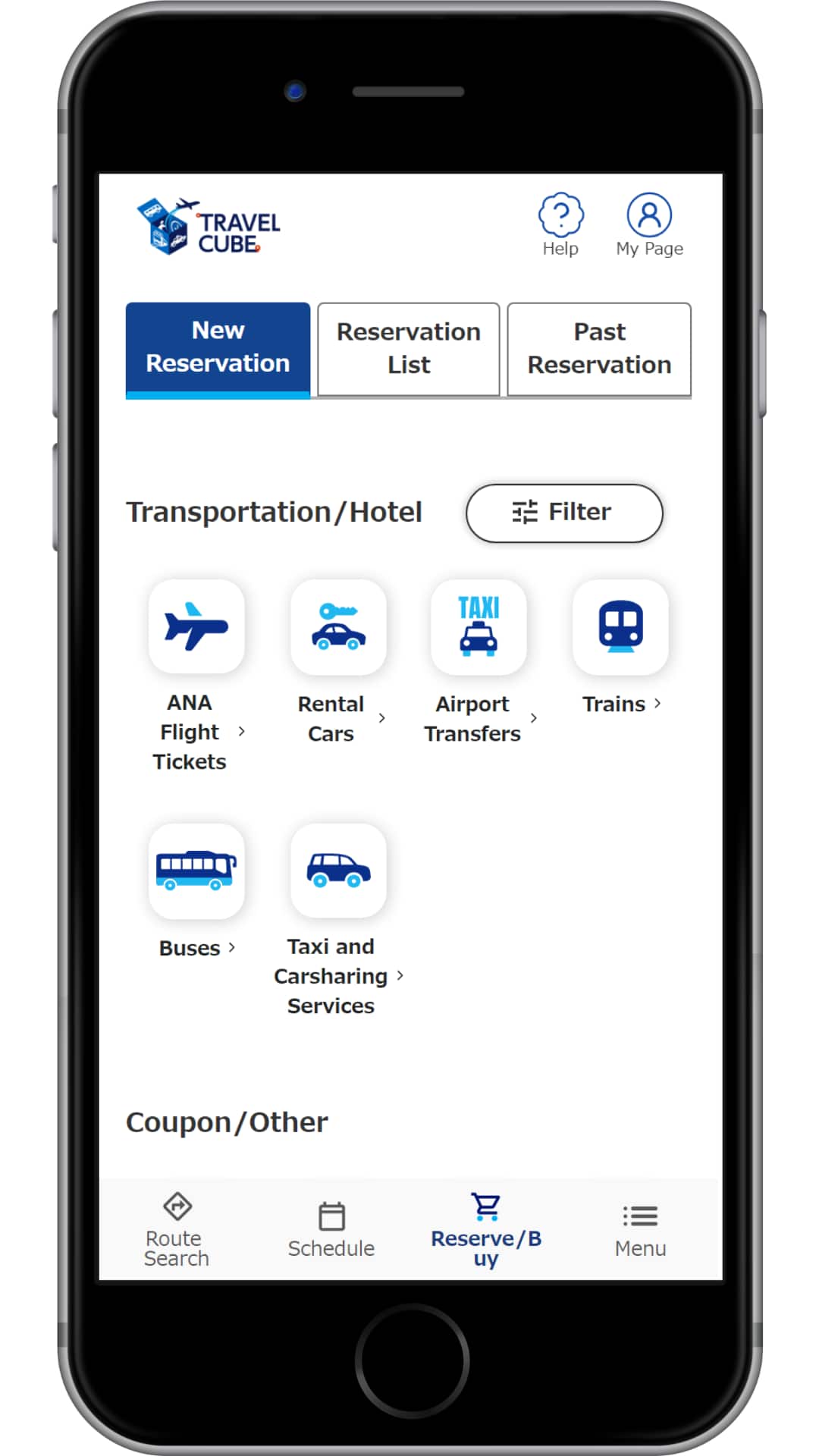
Task: Switch to the Reservation List tab
Action: pos(409,349)
